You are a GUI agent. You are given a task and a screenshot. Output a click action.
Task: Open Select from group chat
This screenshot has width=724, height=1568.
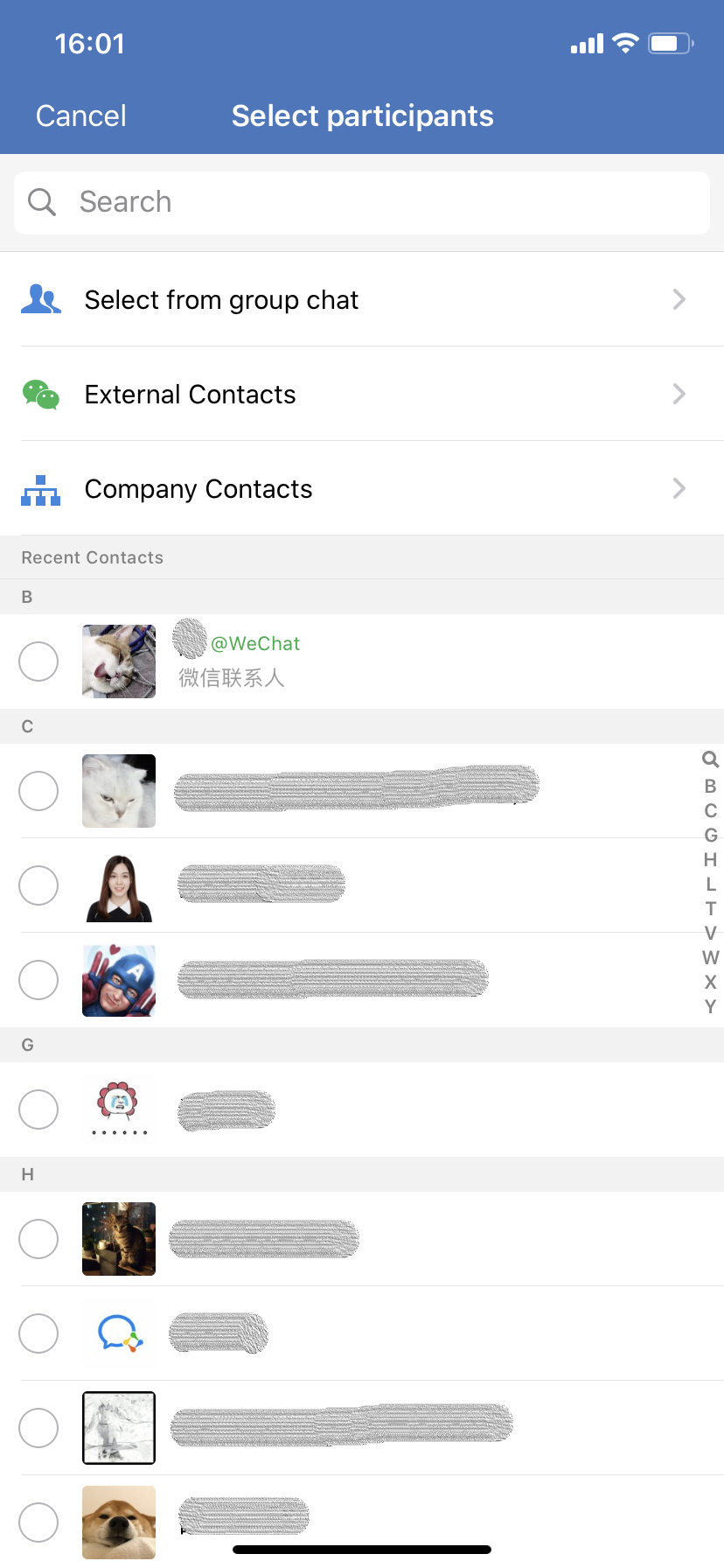click(x=362, y=300)
